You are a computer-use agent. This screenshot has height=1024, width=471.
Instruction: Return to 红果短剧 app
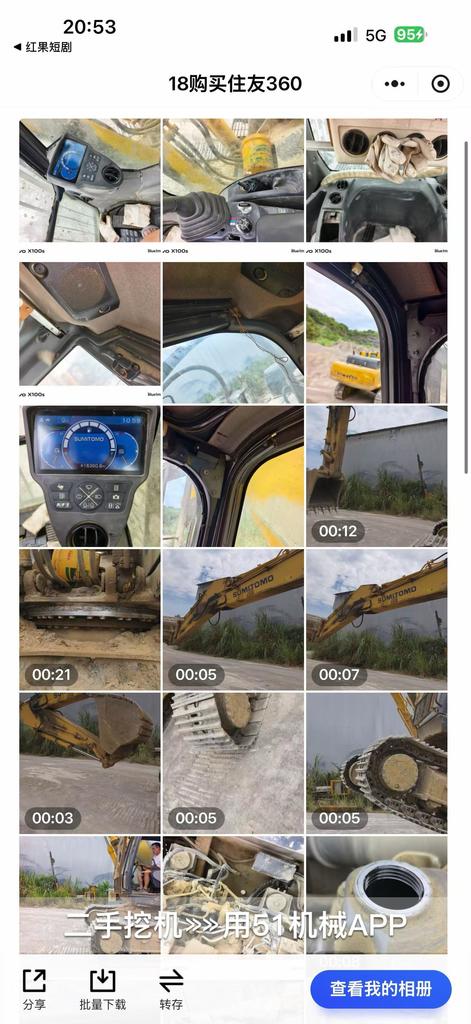42,47
